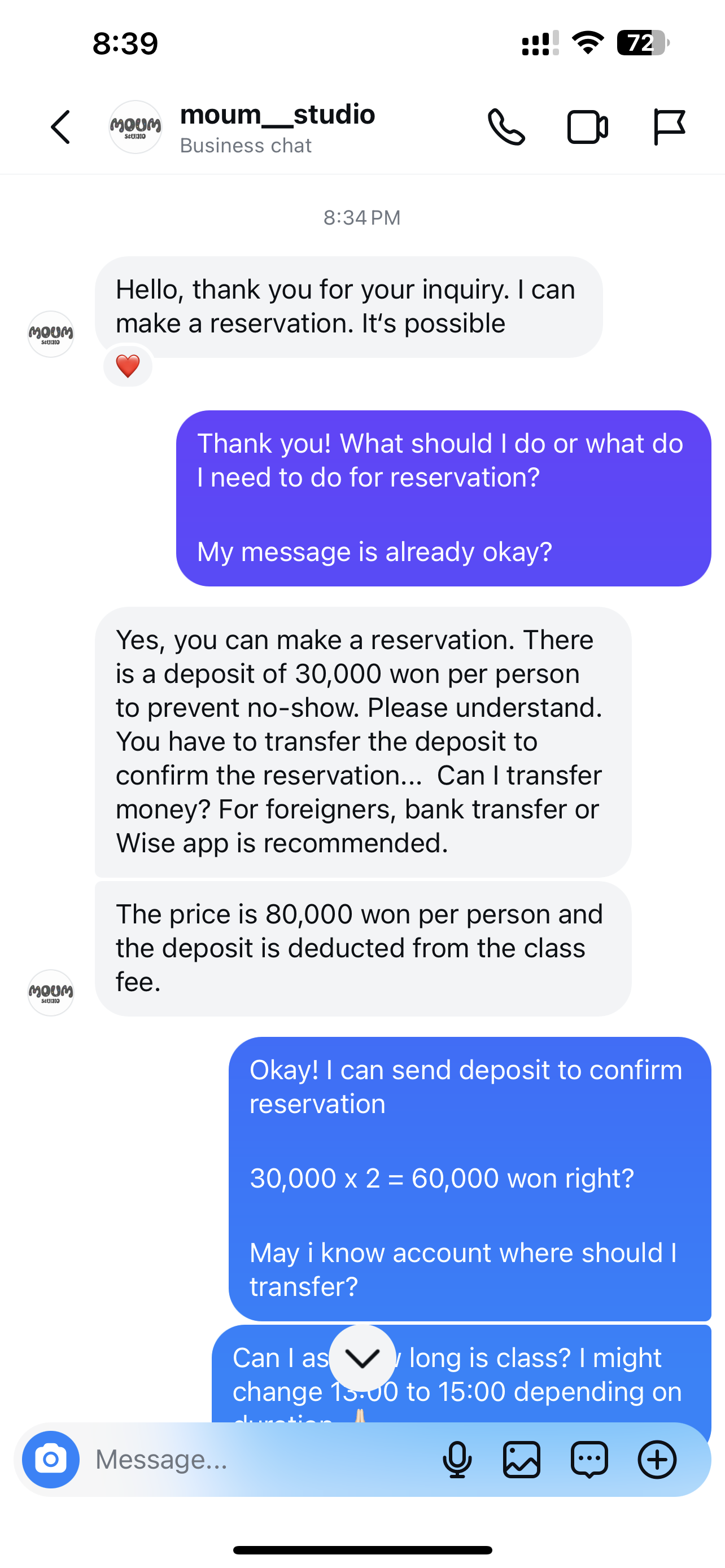Screen dimensions: 725x1568
Task: Open more options with plus icon
Action: tap(657, 1459)
